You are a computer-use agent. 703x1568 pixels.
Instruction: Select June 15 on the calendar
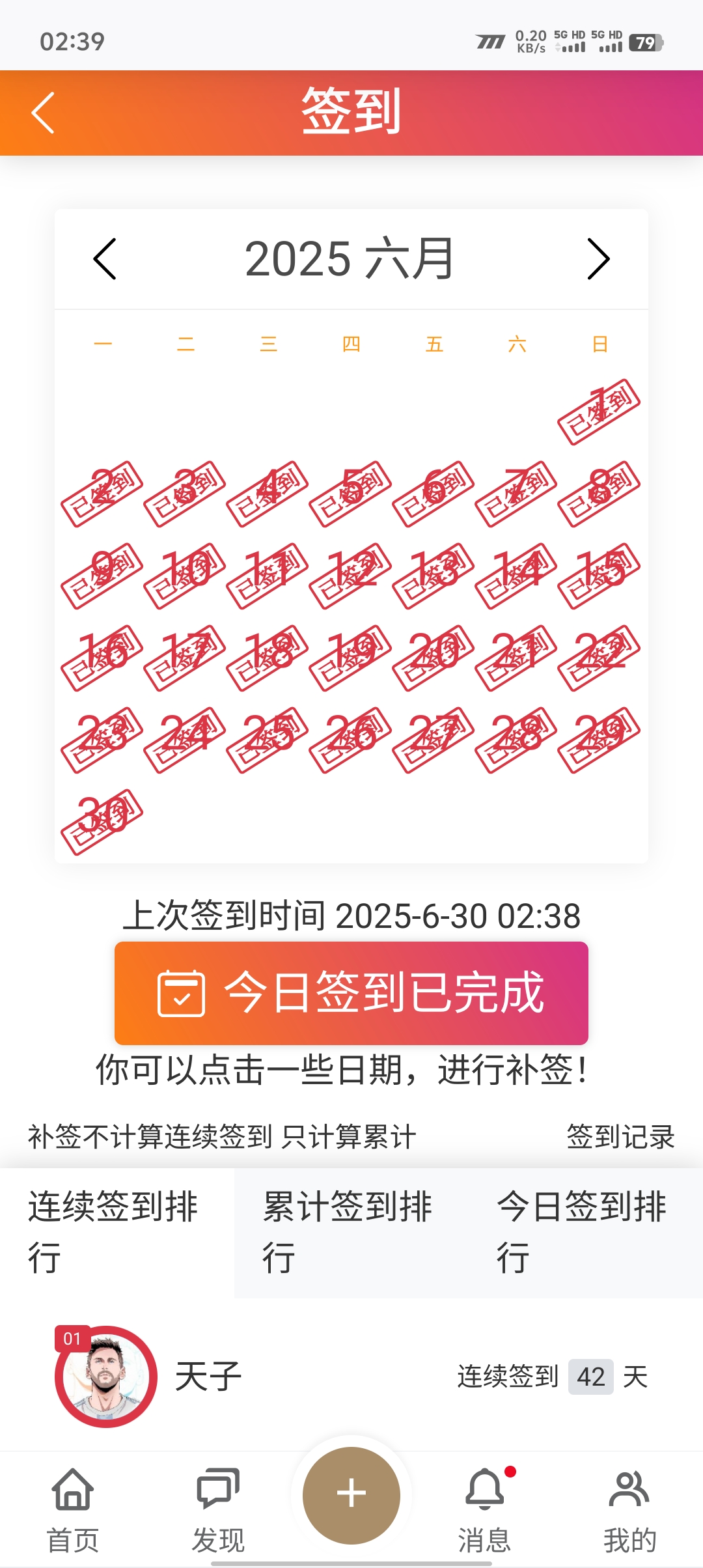point(600,572)
